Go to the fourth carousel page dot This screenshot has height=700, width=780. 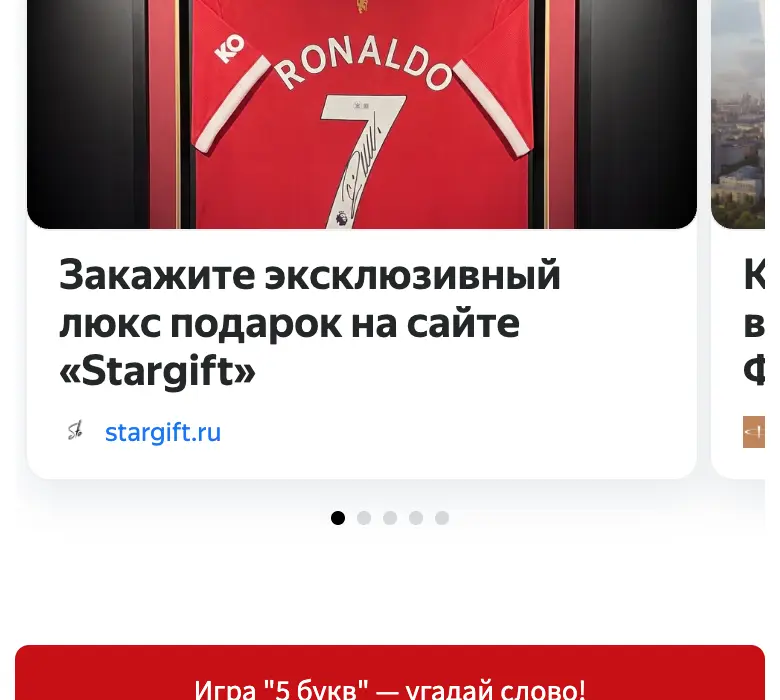tap(416, 518)
